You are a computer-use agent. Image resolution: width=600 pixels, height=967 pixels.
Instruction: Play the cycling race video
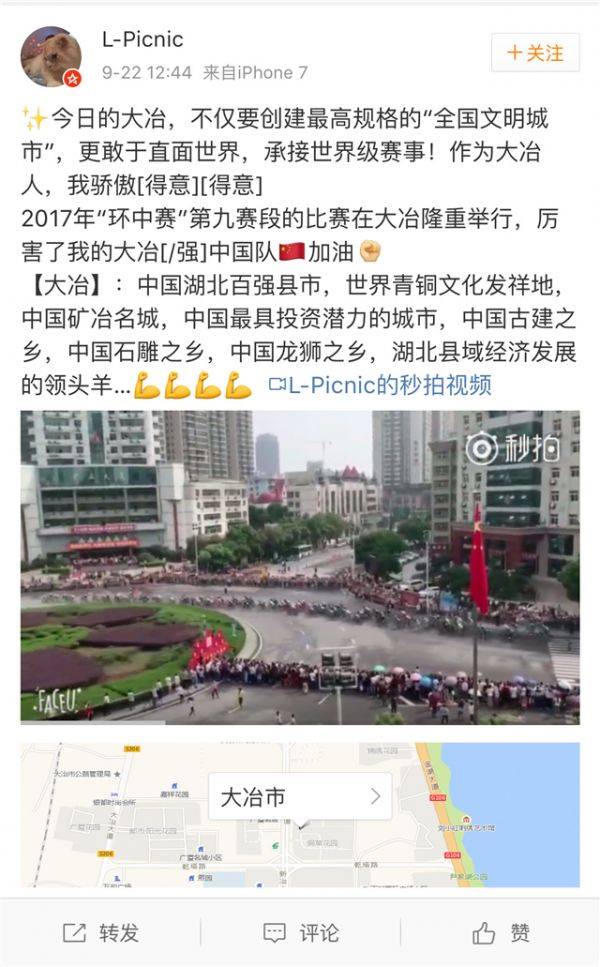300,565
